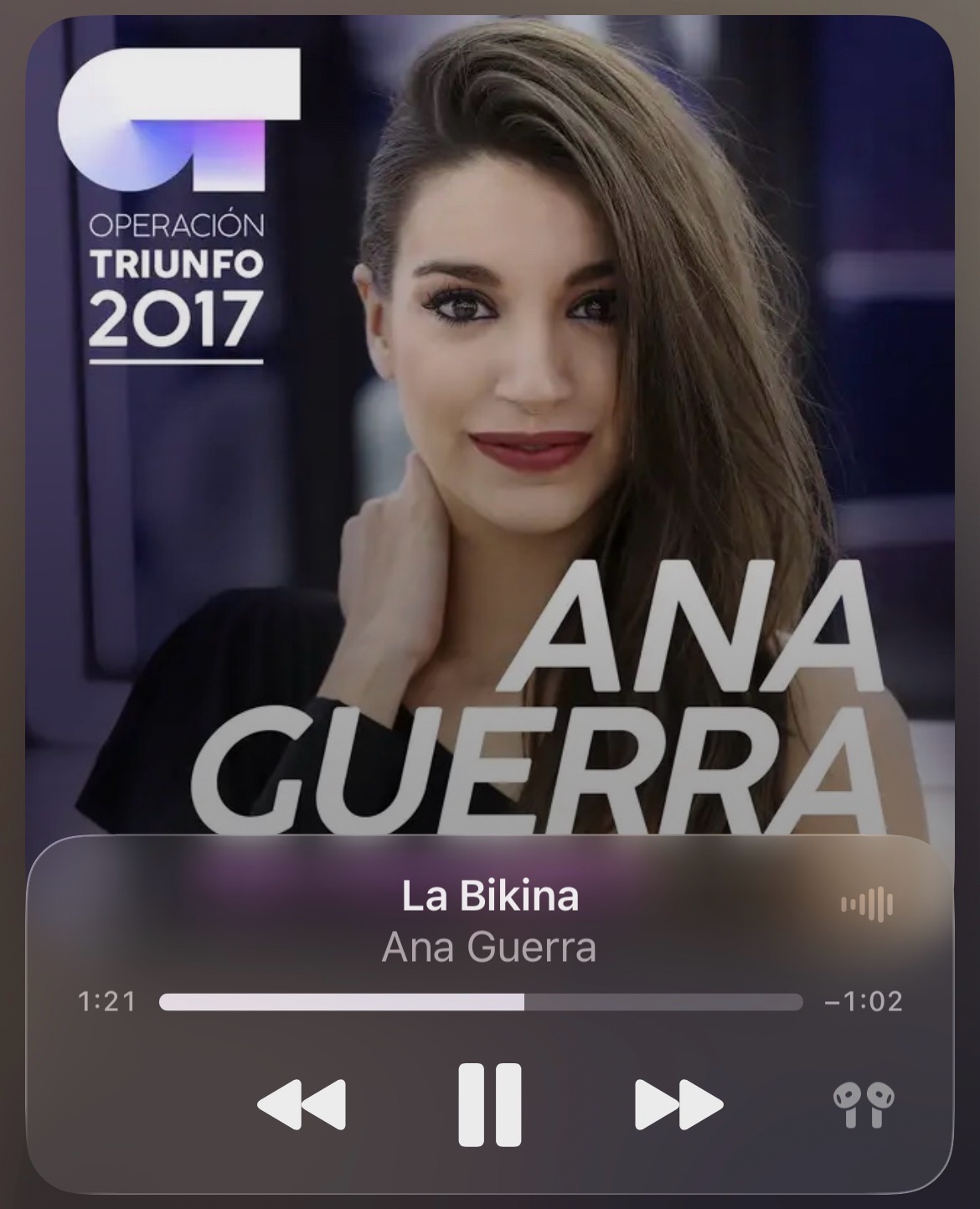
Task: Skip to the next track
Action: coord(678,1105)
